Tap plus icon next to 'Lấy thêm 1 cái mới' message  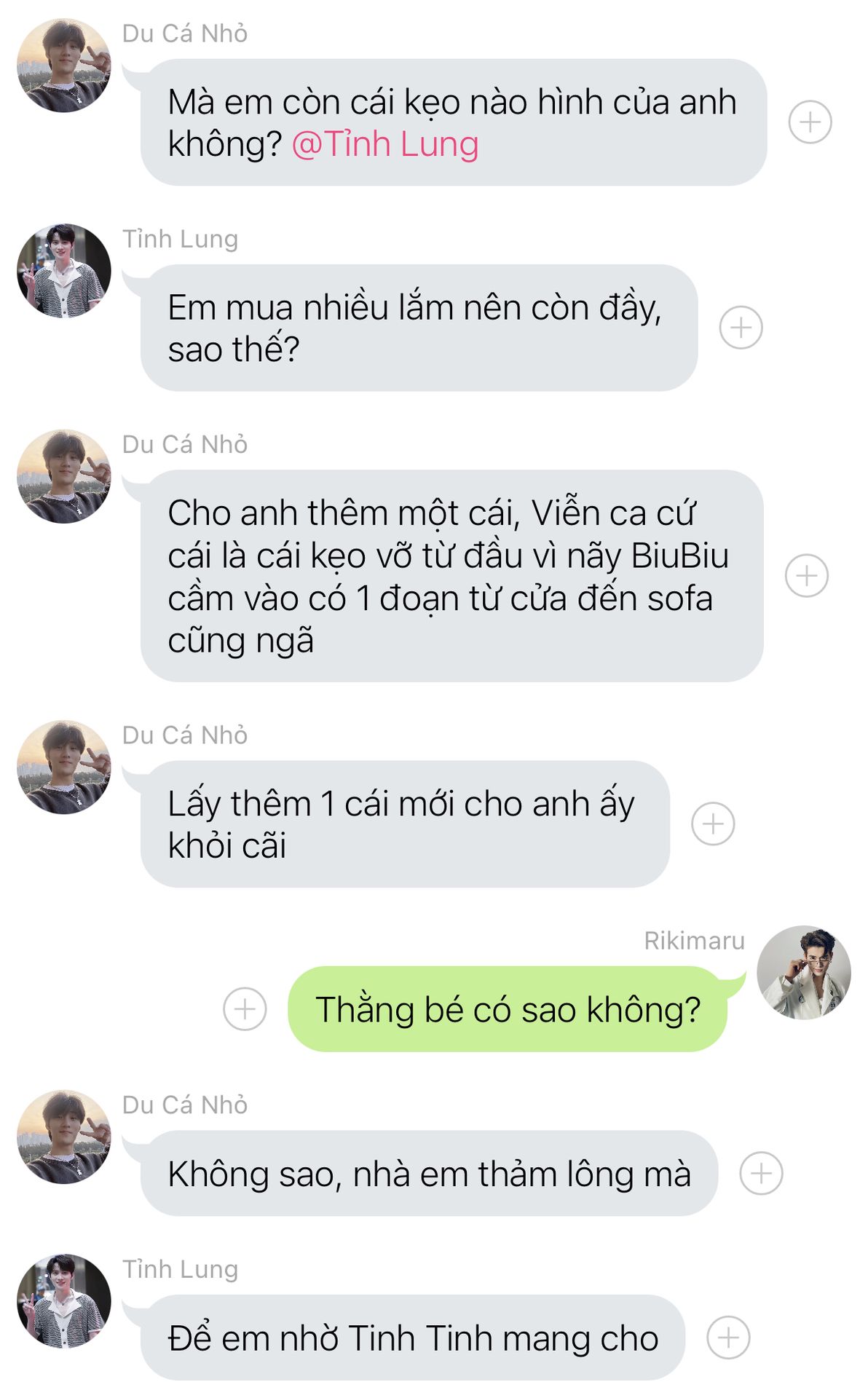(x=712, y=824)
